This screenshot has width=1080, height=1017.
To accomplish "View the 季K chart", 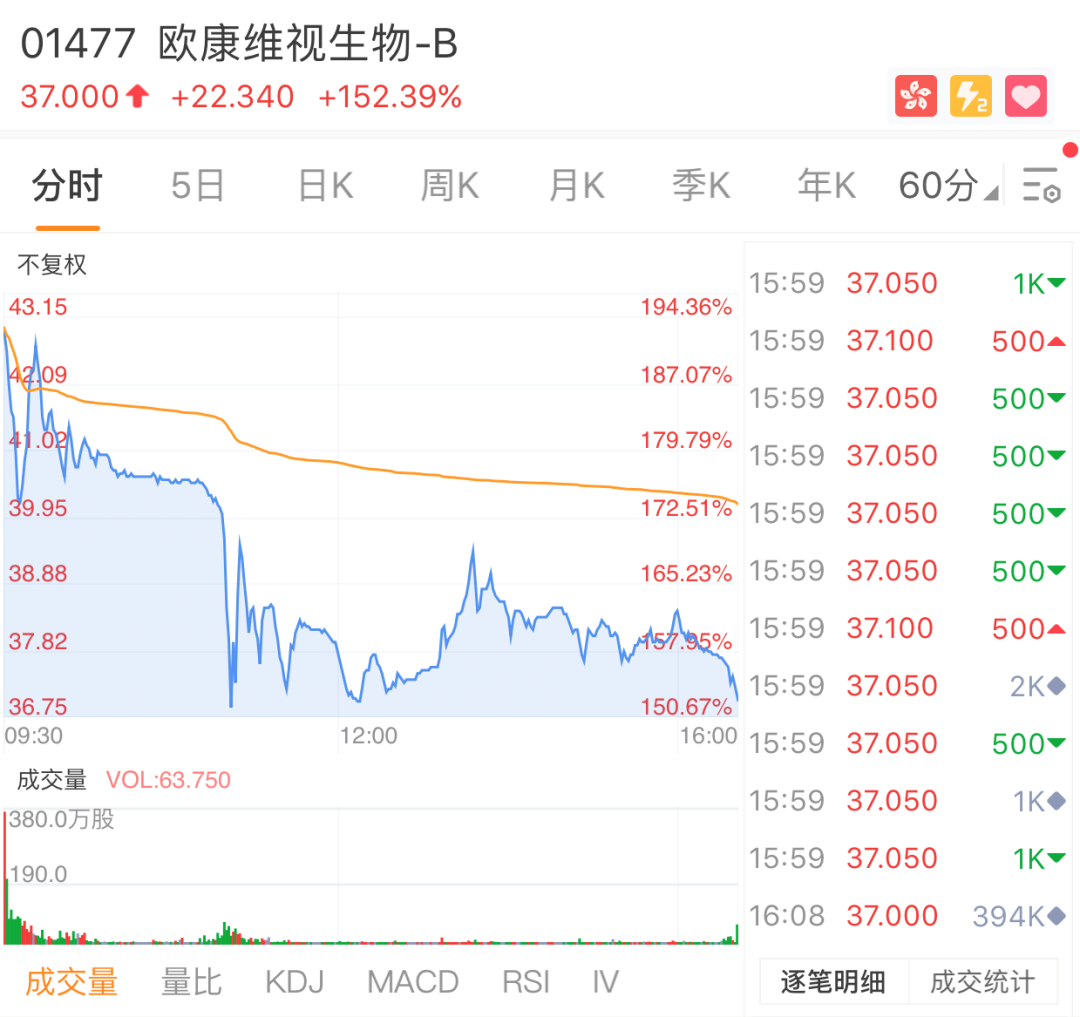I will point(701,186).
